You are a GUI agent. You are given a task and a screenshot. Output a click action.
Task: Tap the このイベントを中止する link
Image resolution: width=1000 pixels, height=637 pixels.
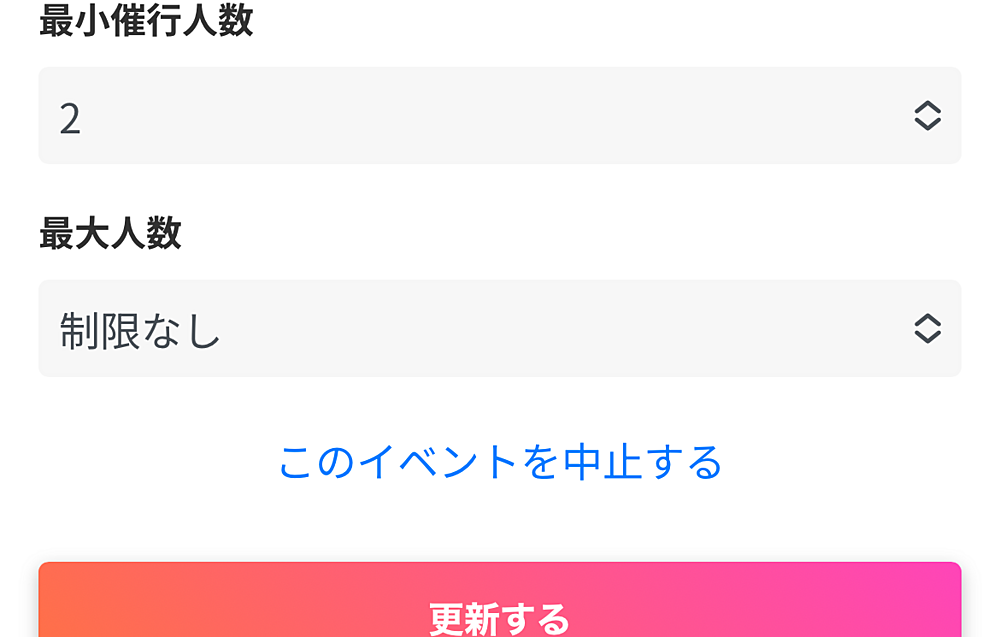point(500,462)
